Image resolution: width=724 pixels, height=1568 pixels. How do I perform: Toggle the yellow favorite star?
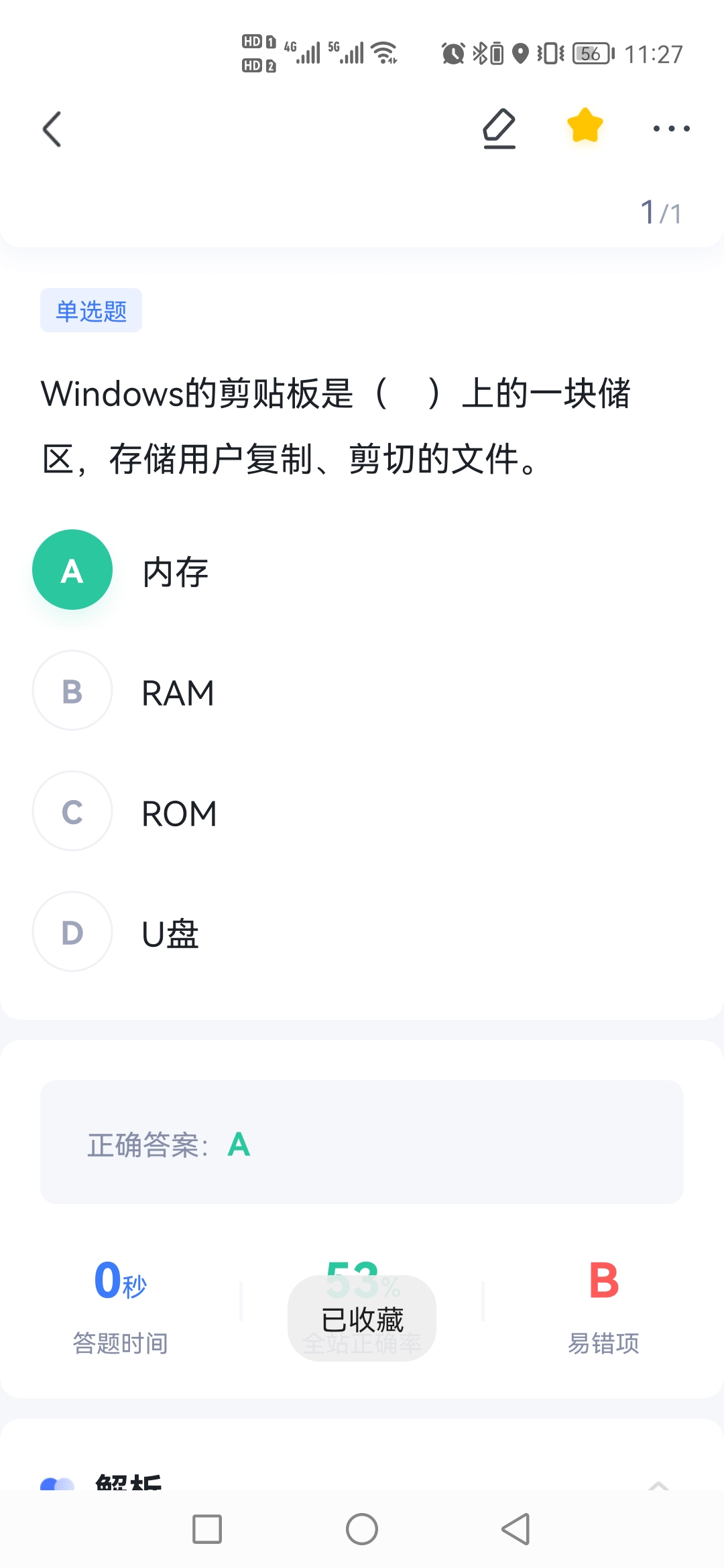click(585, 126)
